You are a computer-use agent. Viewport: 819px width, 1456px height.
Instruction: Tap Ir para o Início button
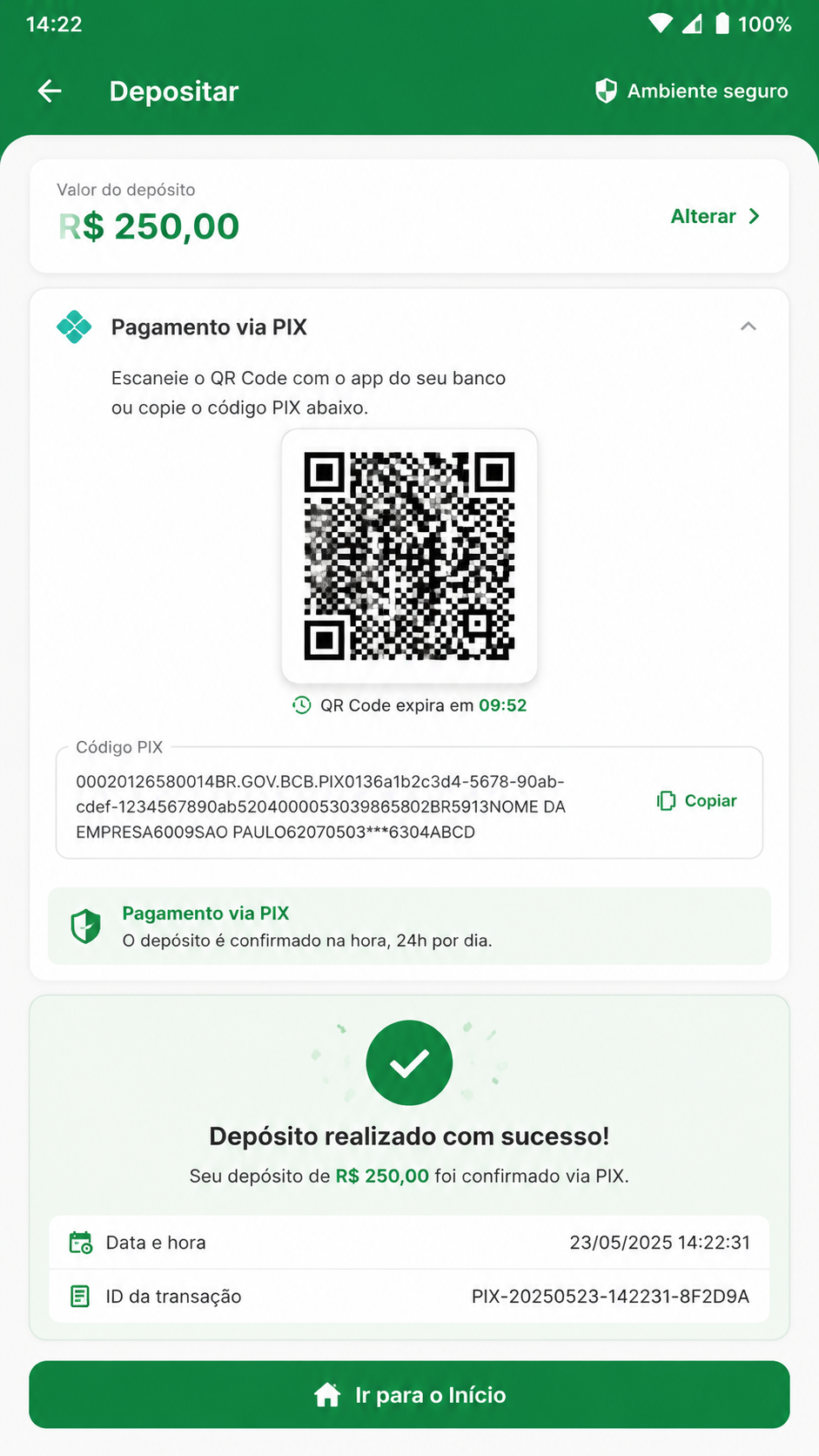tap(409, 1394)
